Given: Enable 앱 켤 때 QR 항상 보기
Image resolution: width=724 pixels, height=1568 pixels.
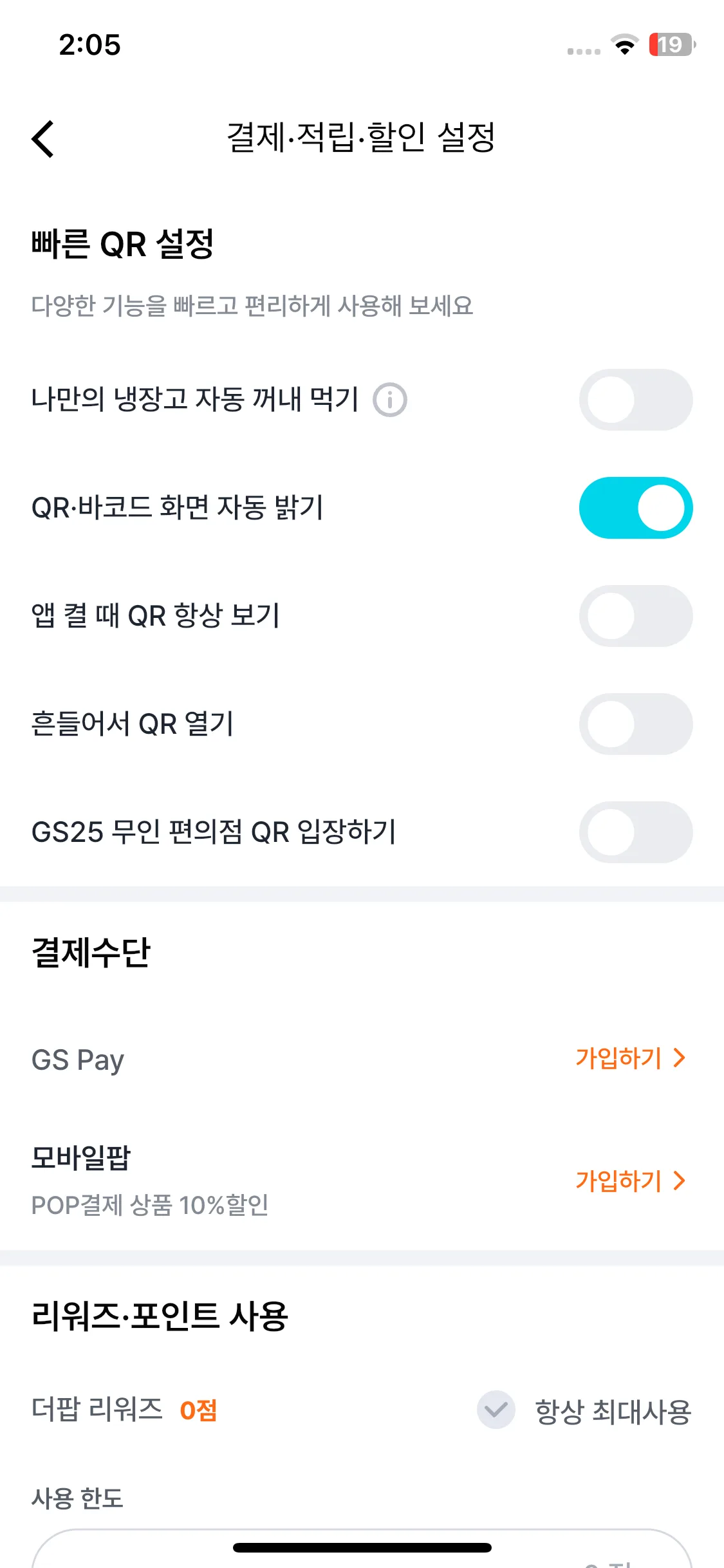Looking at the screenshot, I should click(x=635, y=615).
